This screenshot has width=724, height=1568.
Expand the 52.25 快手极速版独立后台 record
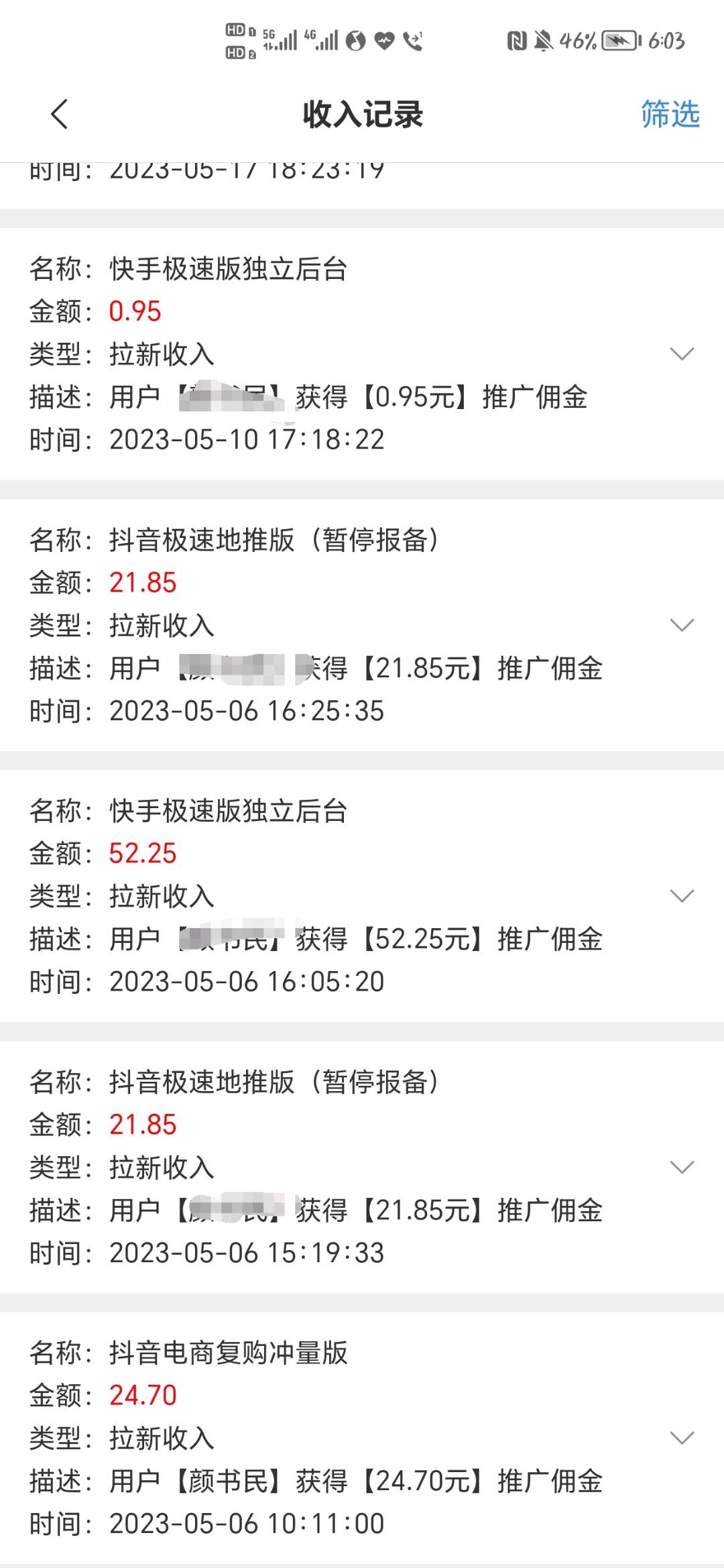tap(682, 896)
